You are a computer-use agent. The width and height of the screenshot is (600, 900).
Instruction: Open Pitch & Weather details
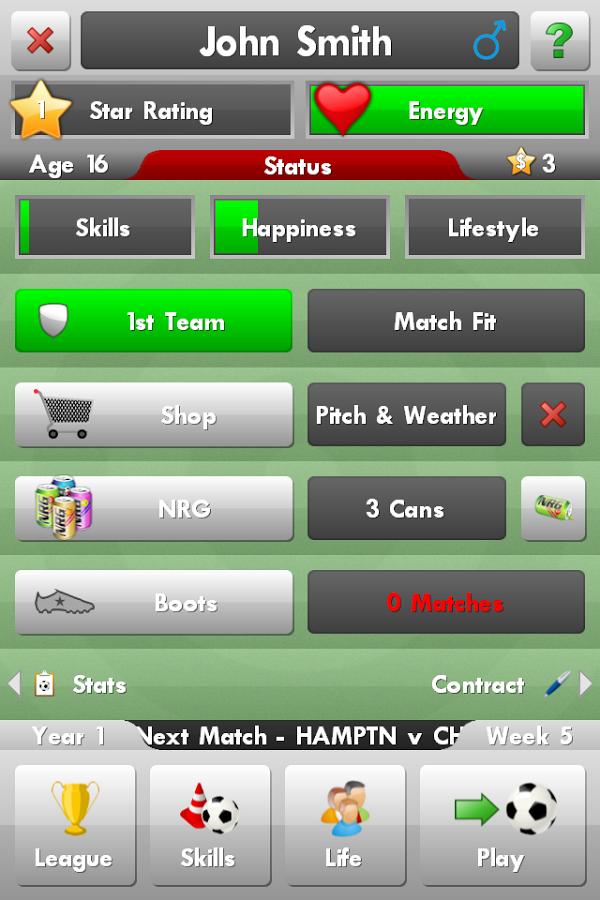tap(406, 414)
